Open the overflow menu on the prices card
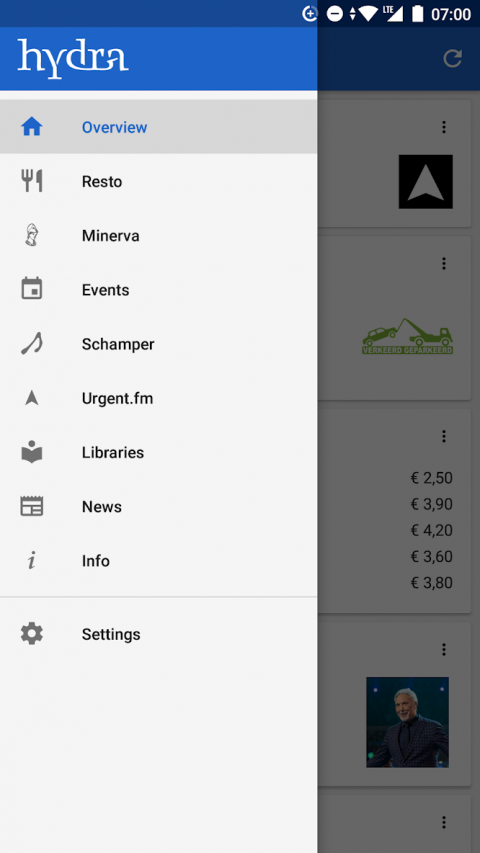Screen dimensions: 480x853 point(444,436)
